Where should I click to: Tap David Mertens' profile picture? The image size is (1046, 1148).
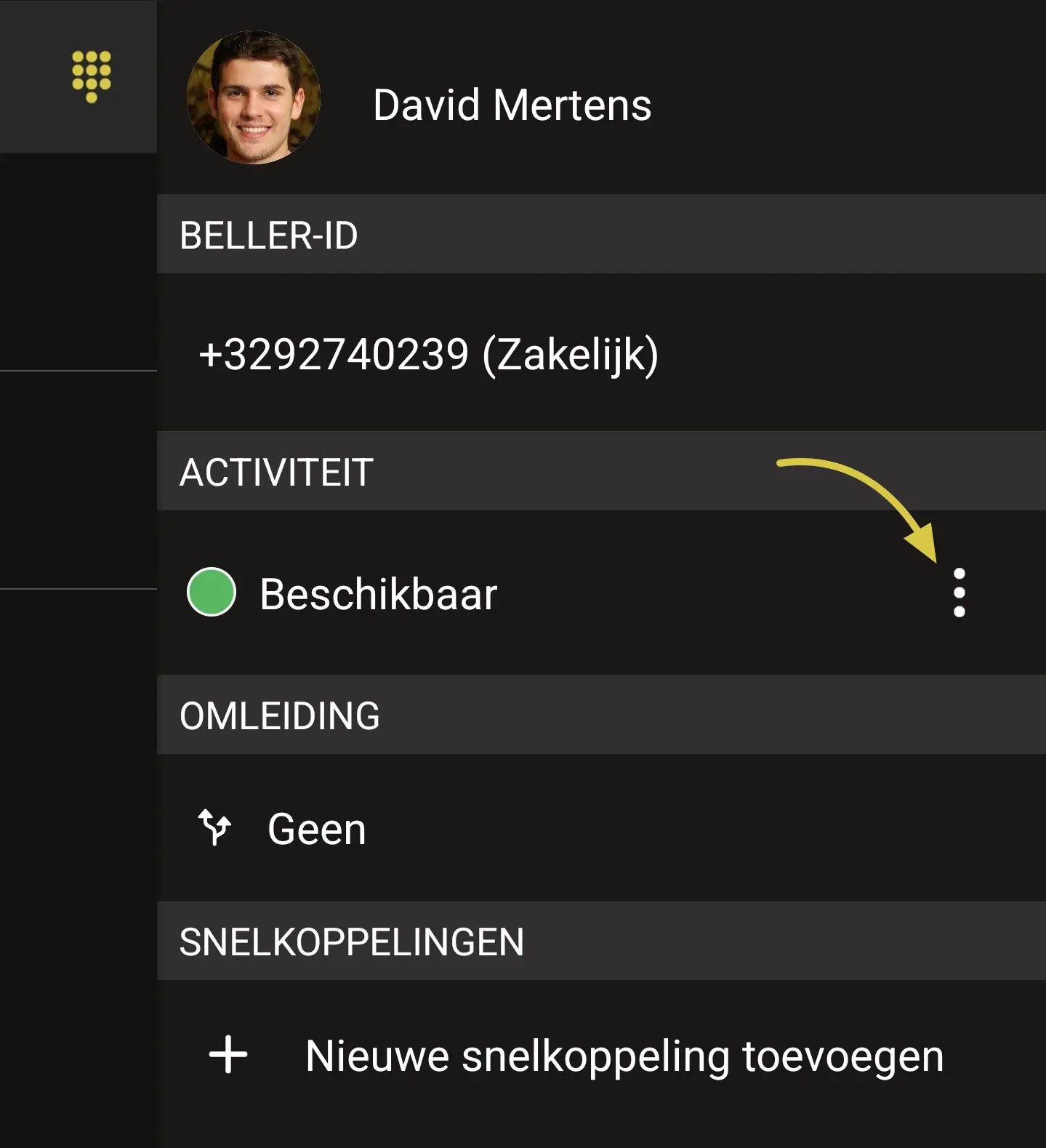point(253,97)
